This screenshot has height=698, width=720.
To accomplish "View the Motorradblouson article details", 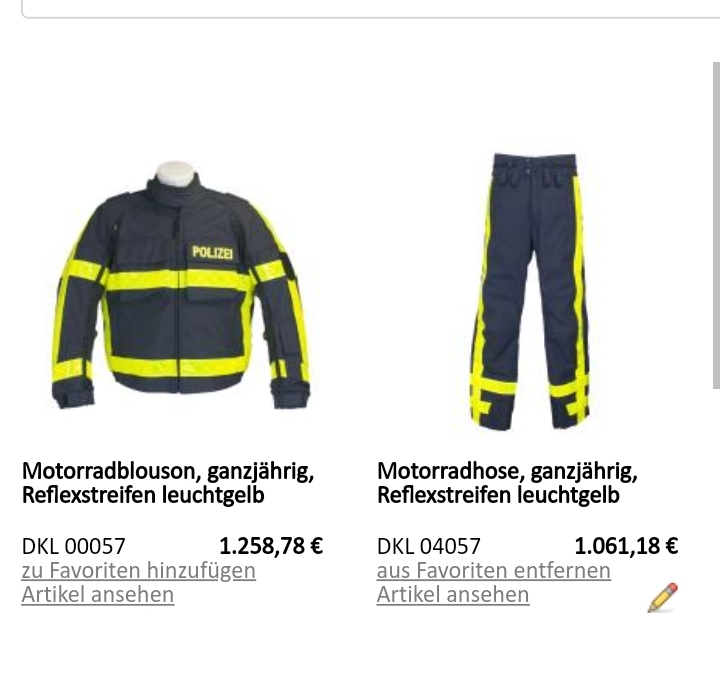I will coord(98,595).
